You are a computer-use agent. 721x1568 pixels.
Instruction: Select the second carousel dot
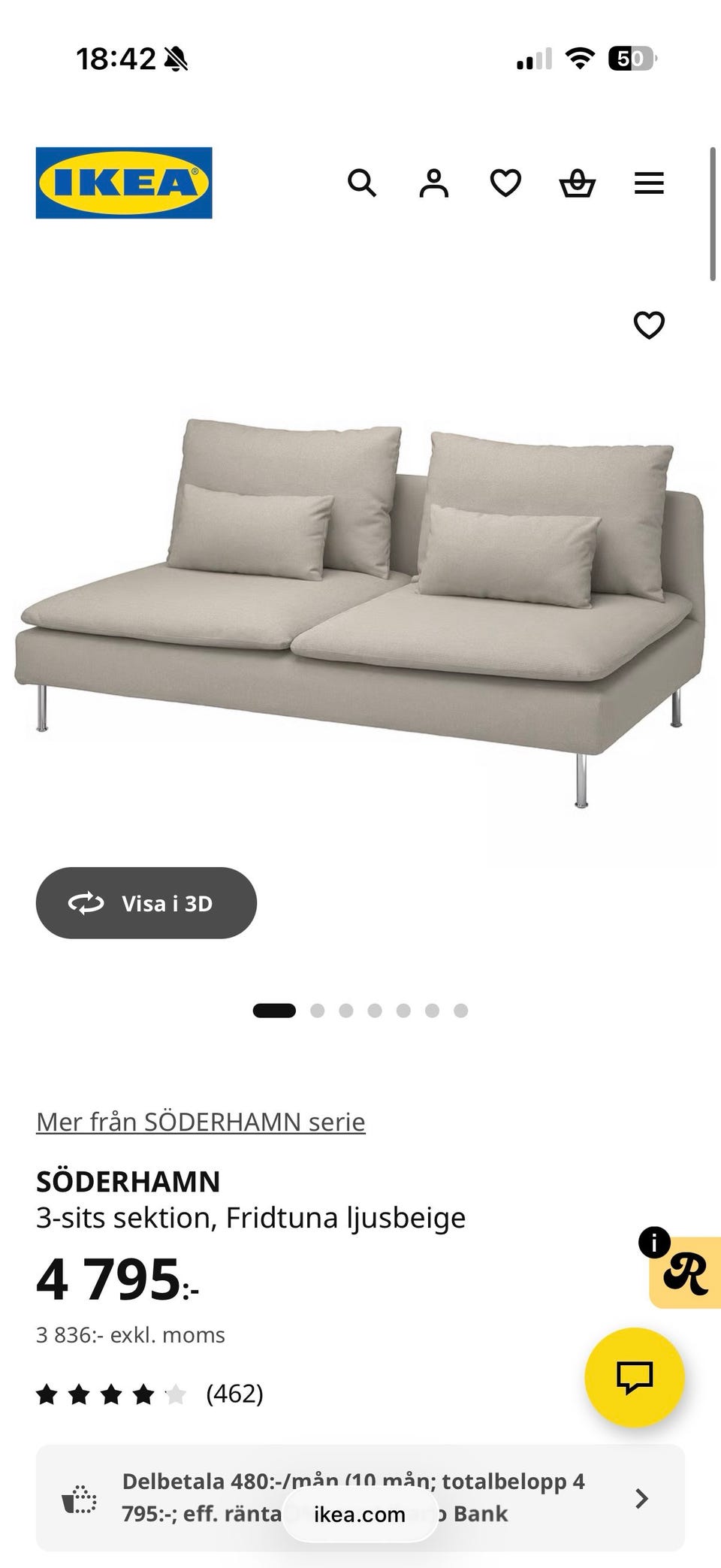(x=317, y=1011)
